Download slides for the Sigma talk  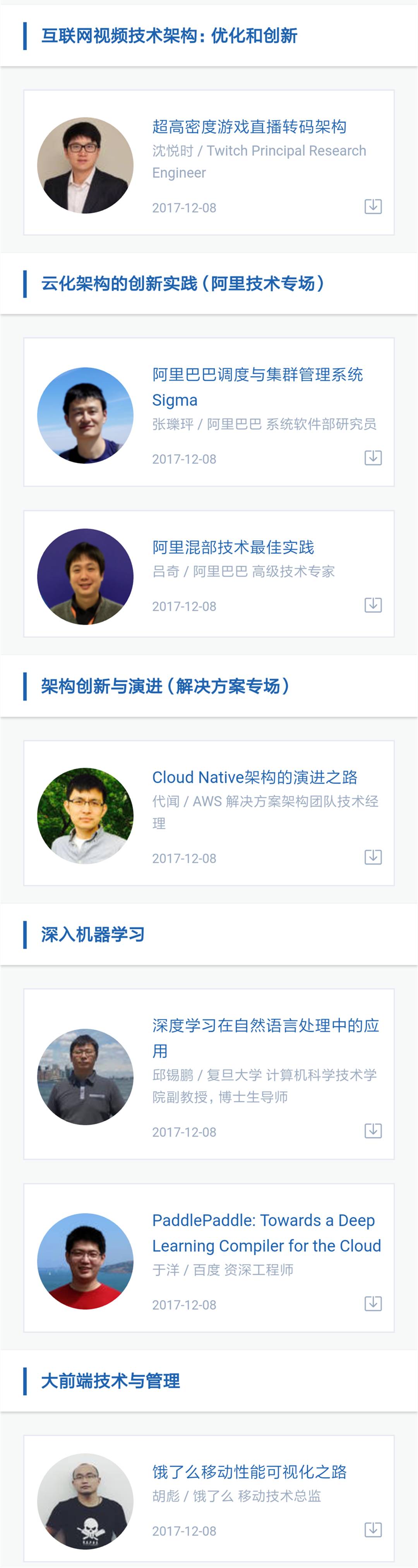[373, 458]
